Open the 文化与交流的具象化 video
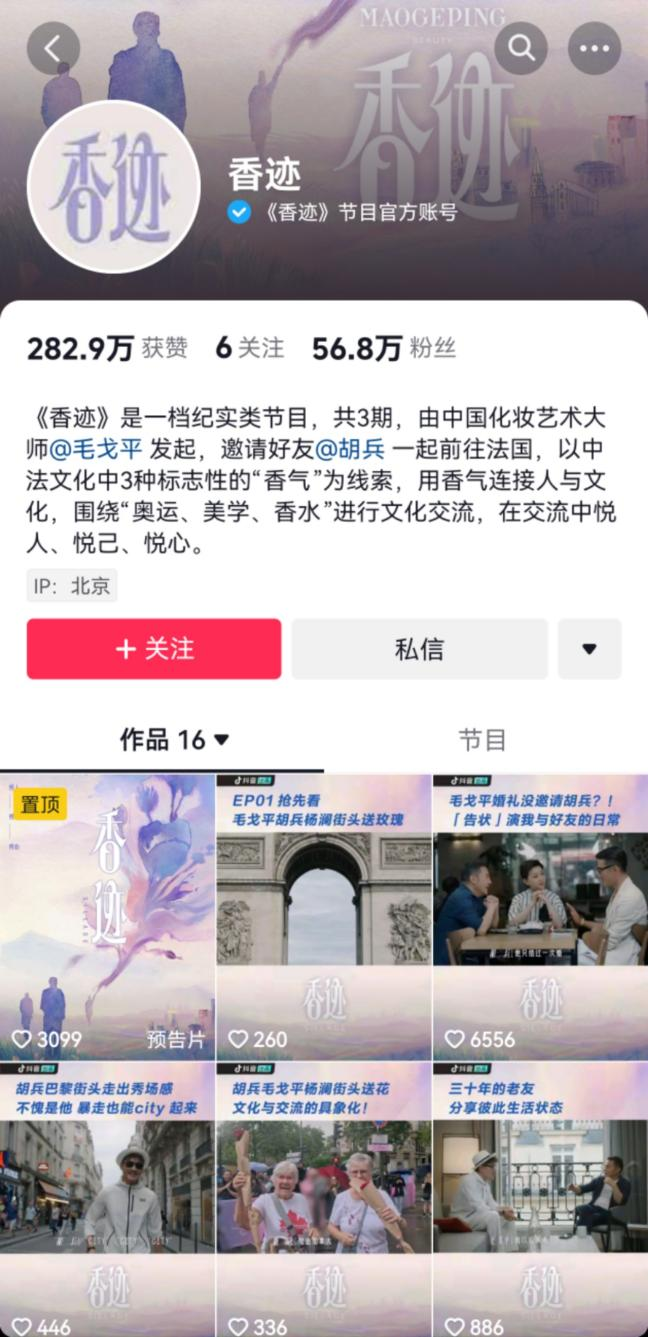The image size is (648, 1337). click(x=324, y=1200)
